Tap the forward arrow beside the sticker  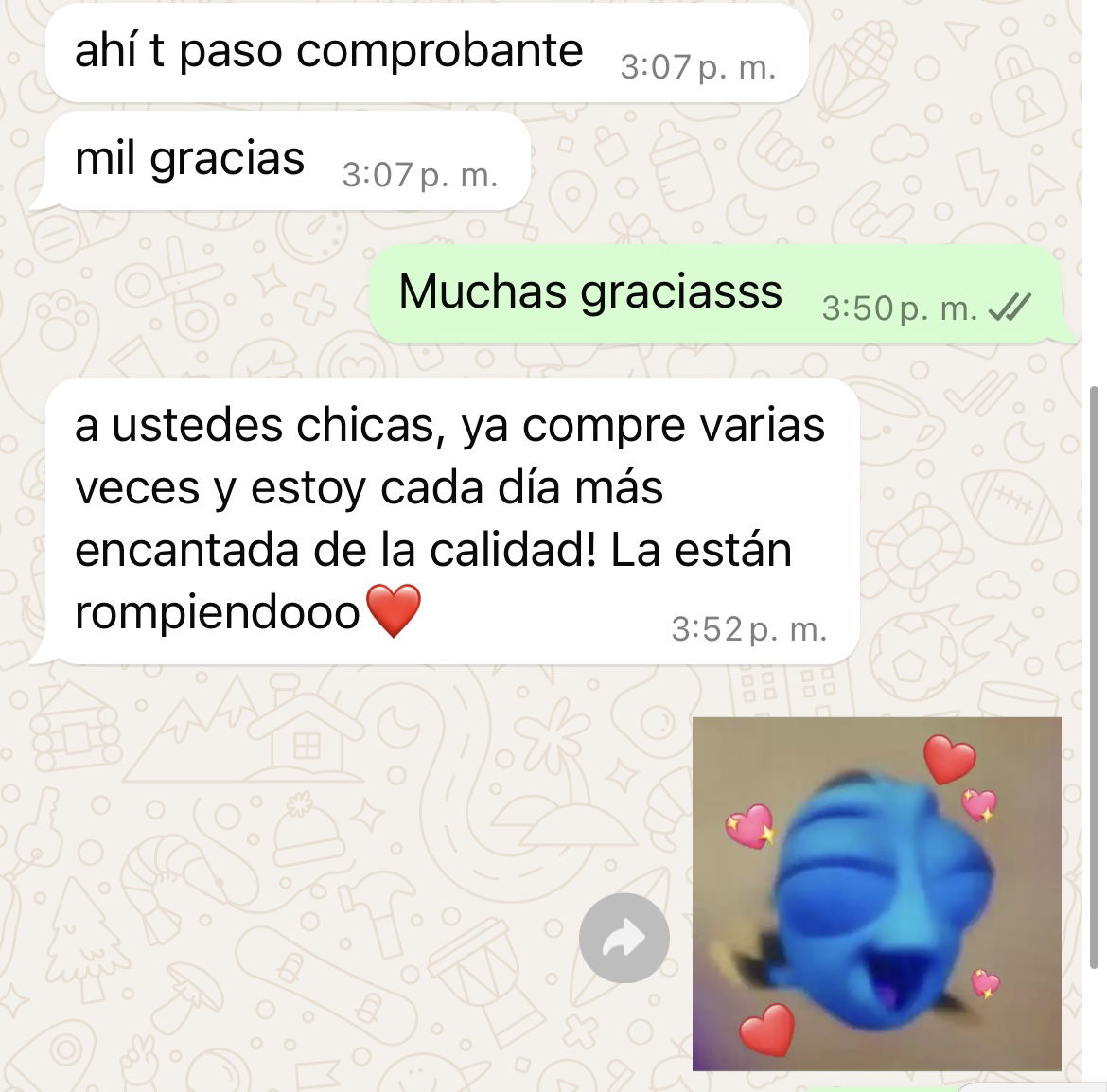[624, 938]
